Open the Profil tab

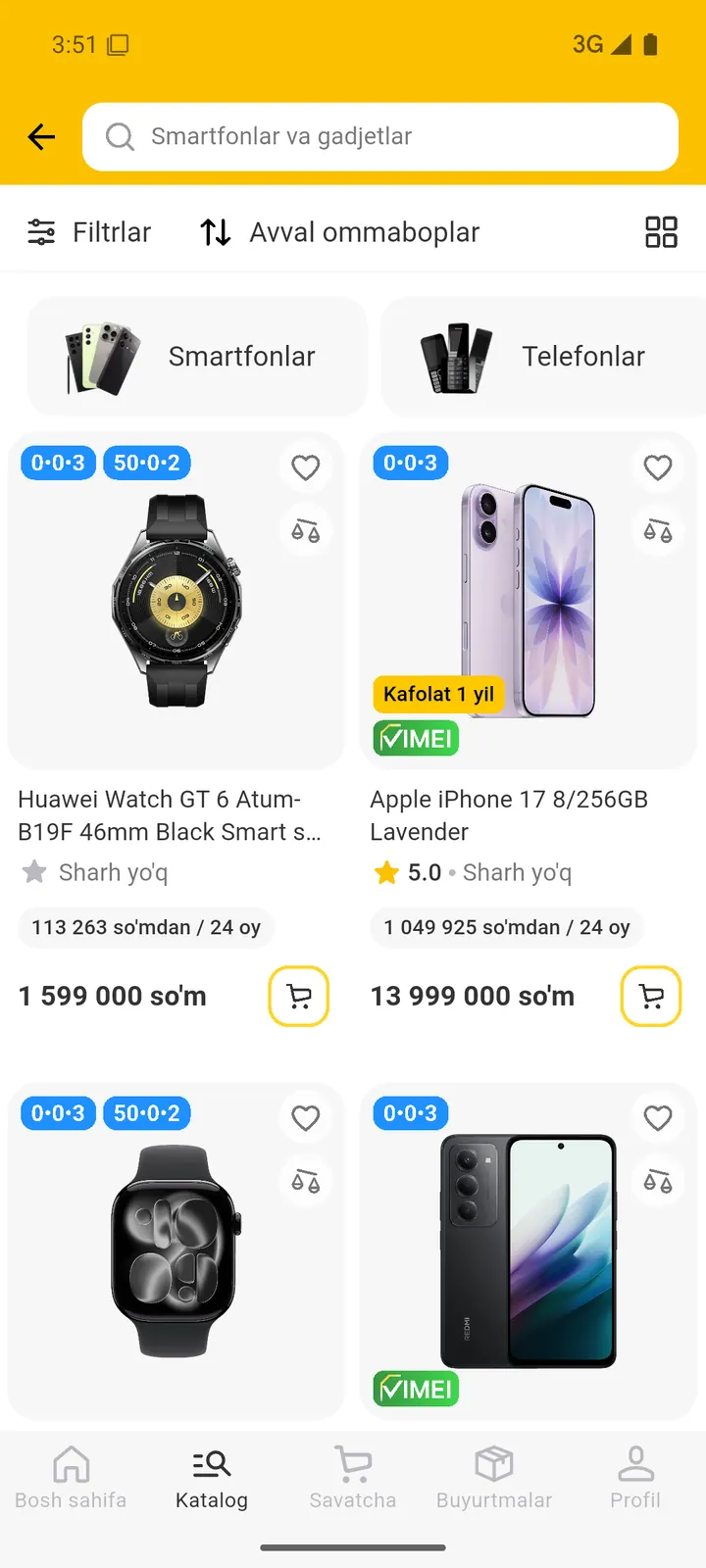[635, 1478]
